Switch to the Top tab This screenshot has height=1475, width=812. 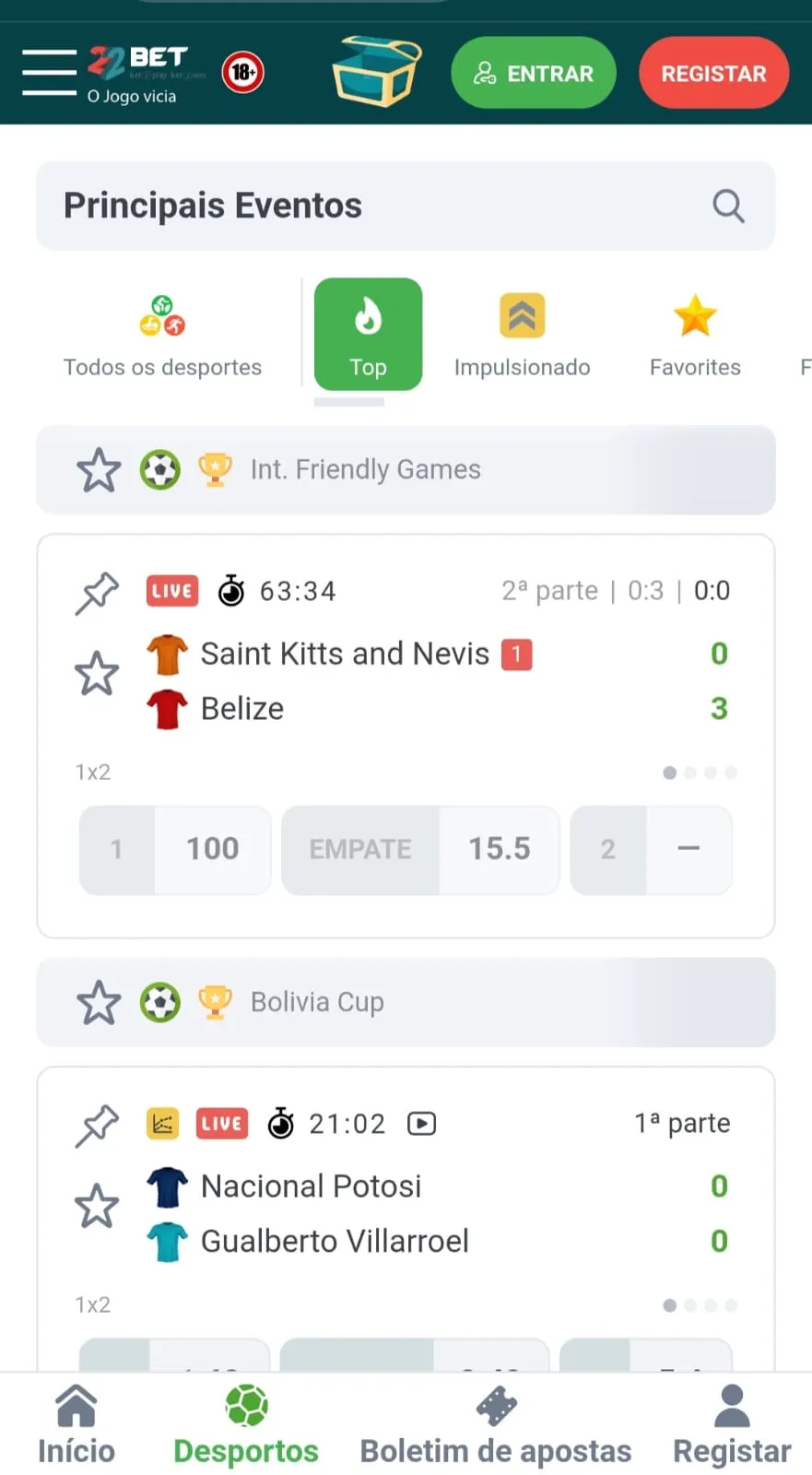tap(368, 334)
